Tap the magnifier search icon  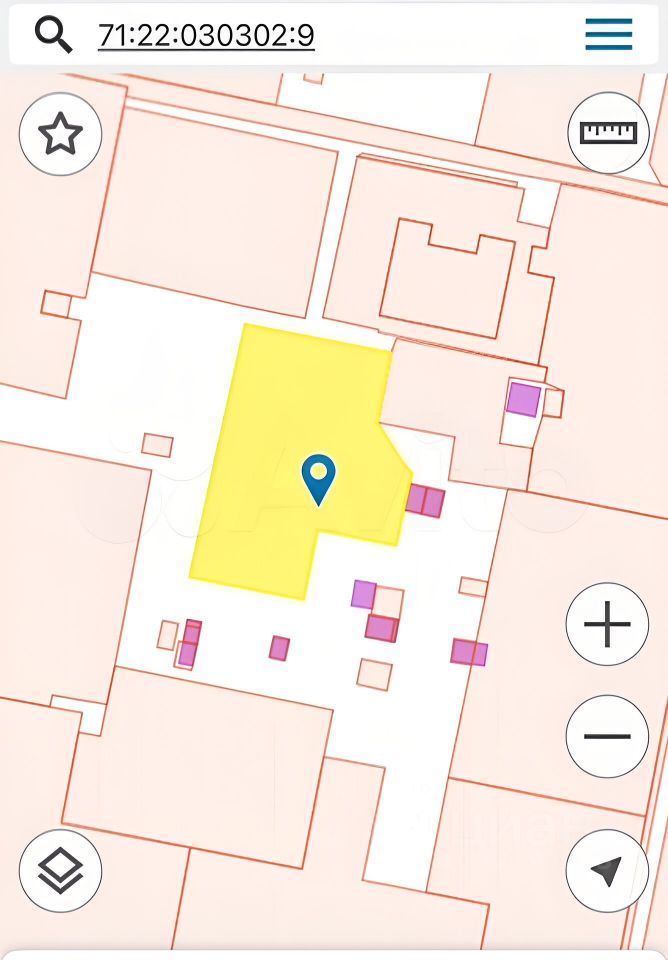54,35
